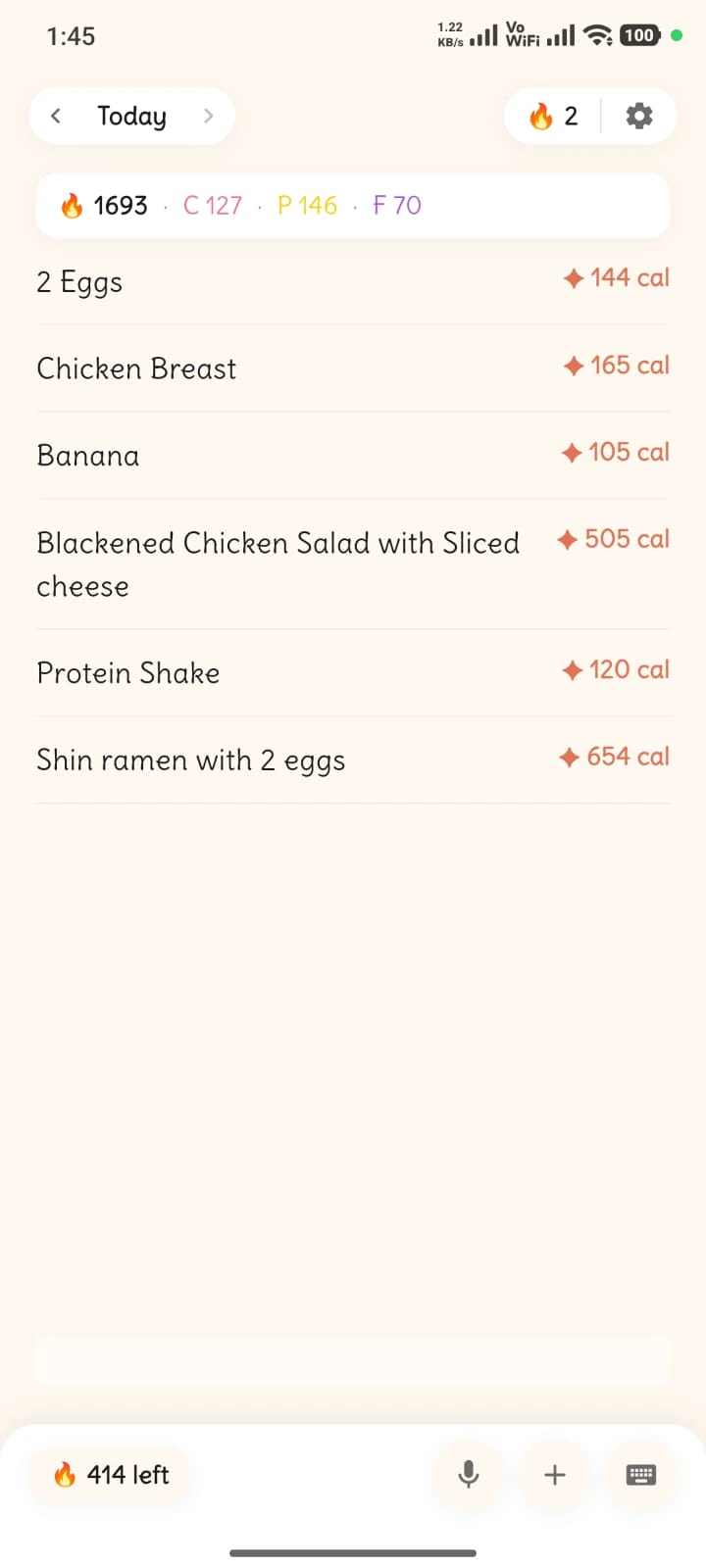Image resolution: width=706 pixels, height=1568 pixels.
Task: Open the settings gear
Action: [x=639, y=117]
